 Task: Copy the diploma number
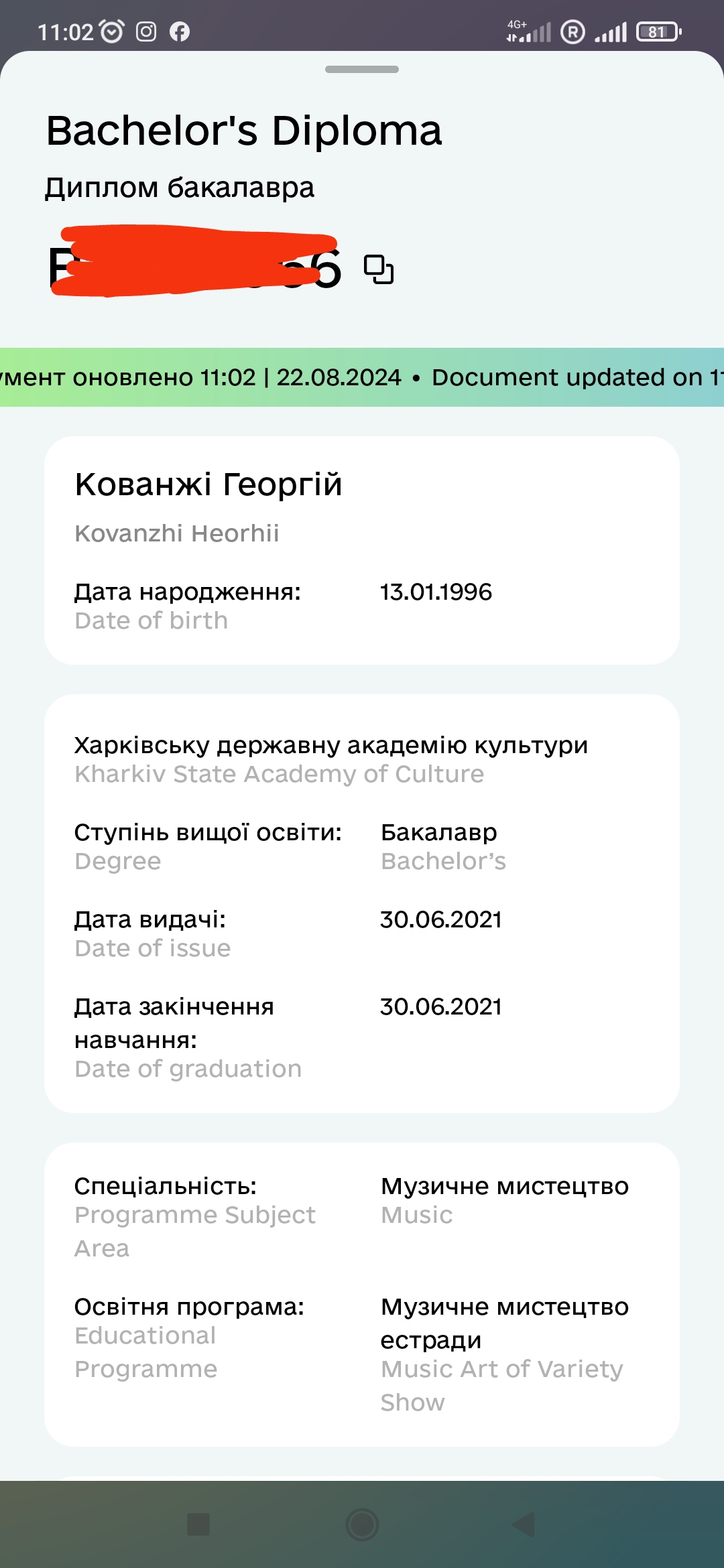379,269
